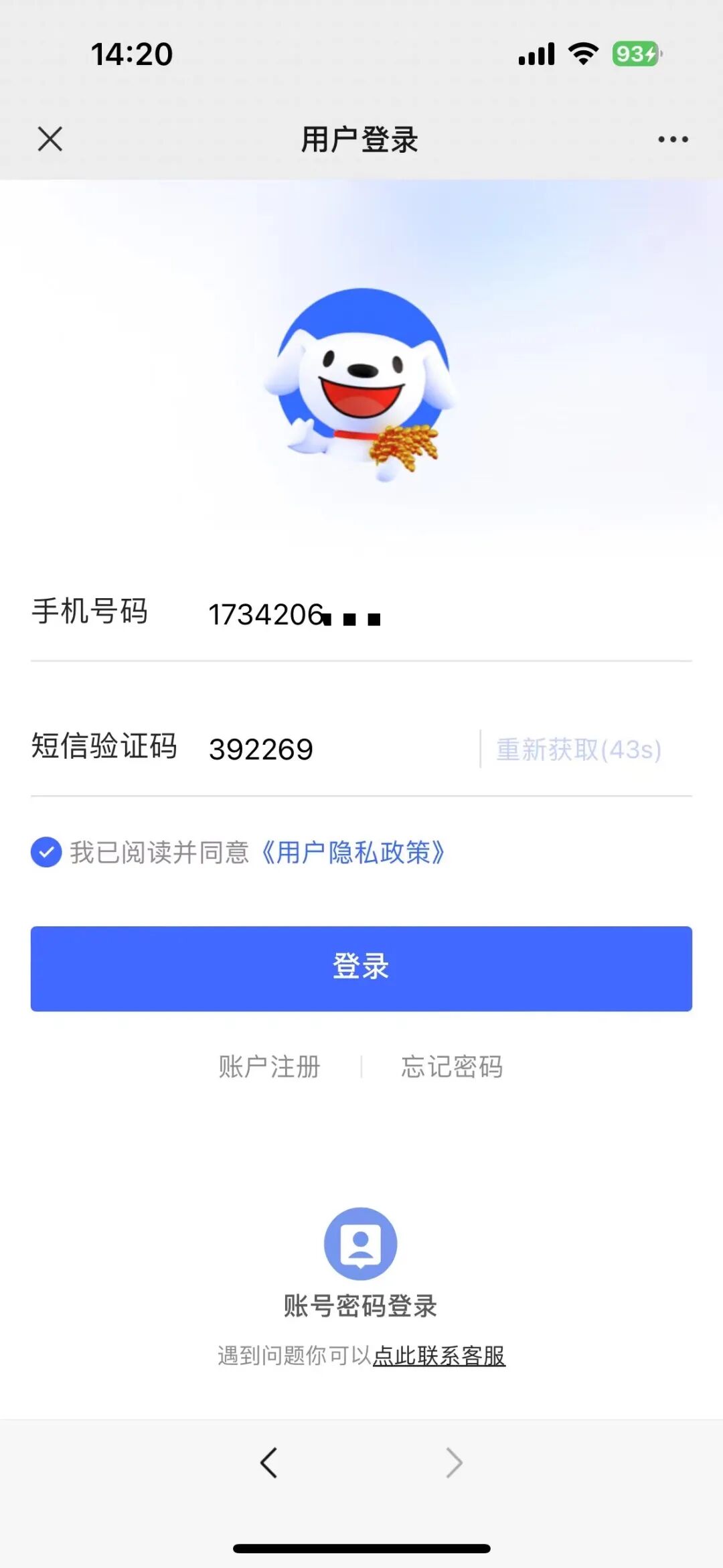Viewport: 723px width, 1568px height.
Task: Open the three-dot overflow menu
Action: (x=672, y=139)
